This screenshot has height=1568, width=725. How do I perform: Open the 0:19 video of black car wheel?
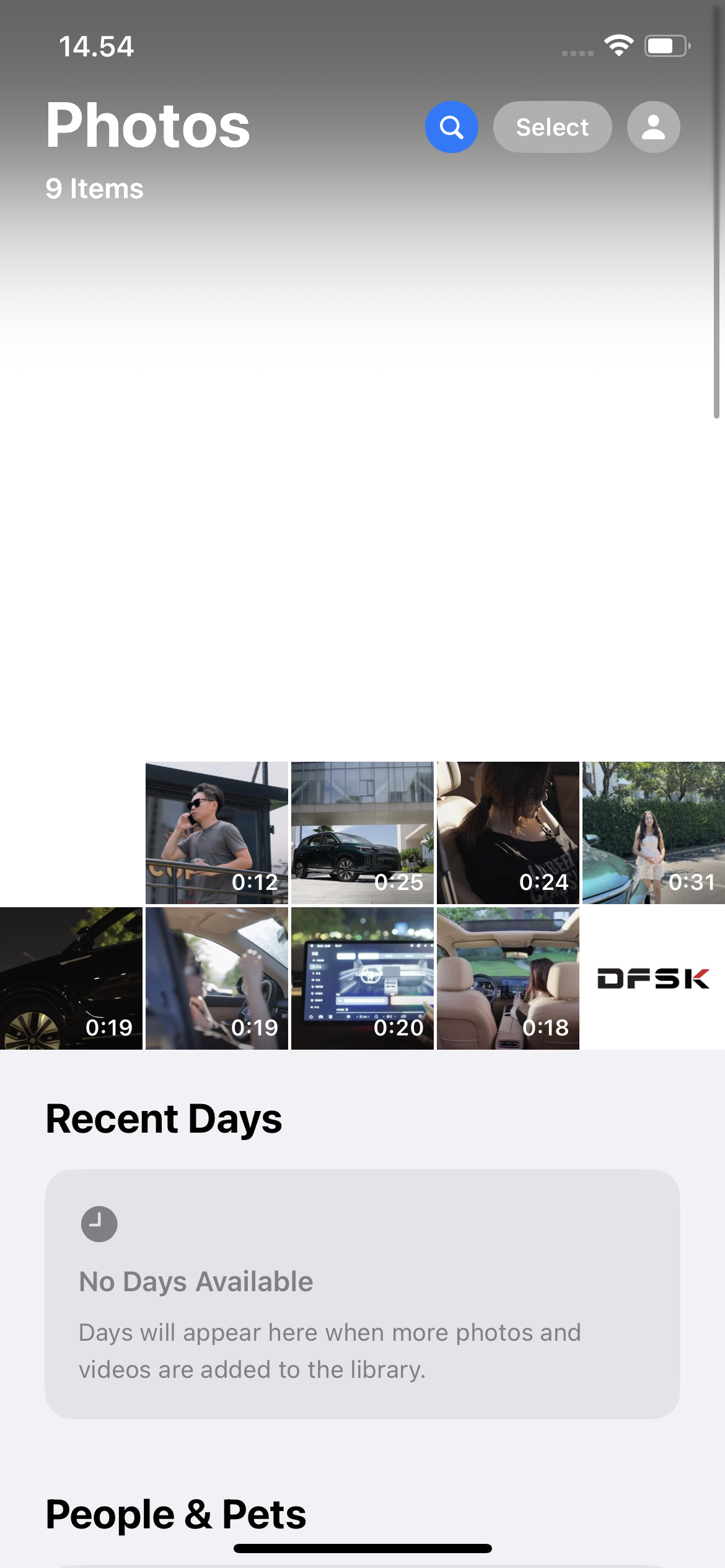pyautogui.click(x=71, y=978)
